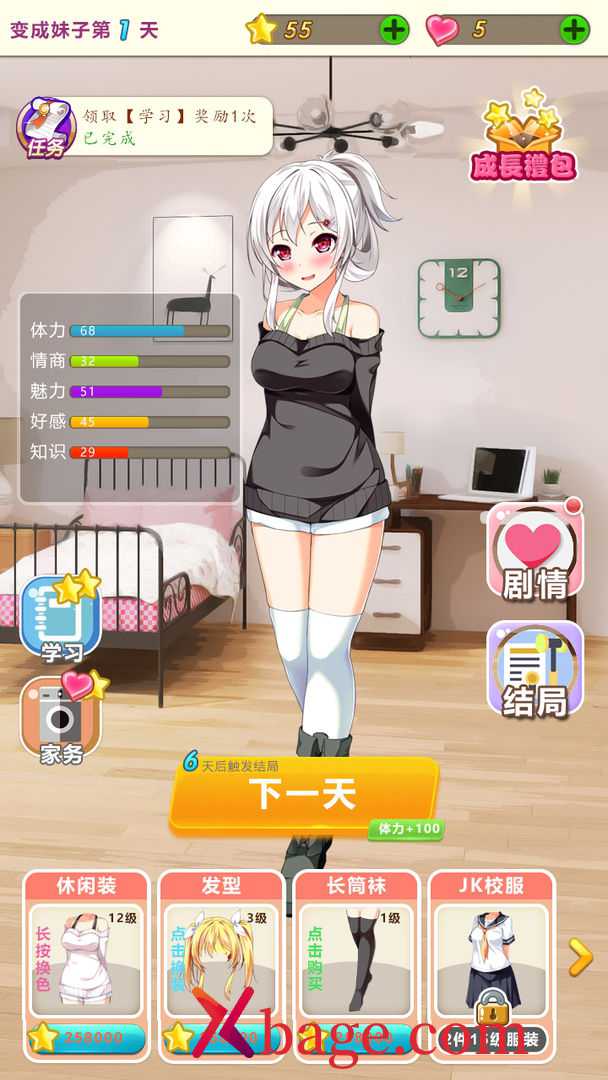This screenshot has height=1080, width=608.
Task: Start the 家务 housework activity
Action: (61, 718)
